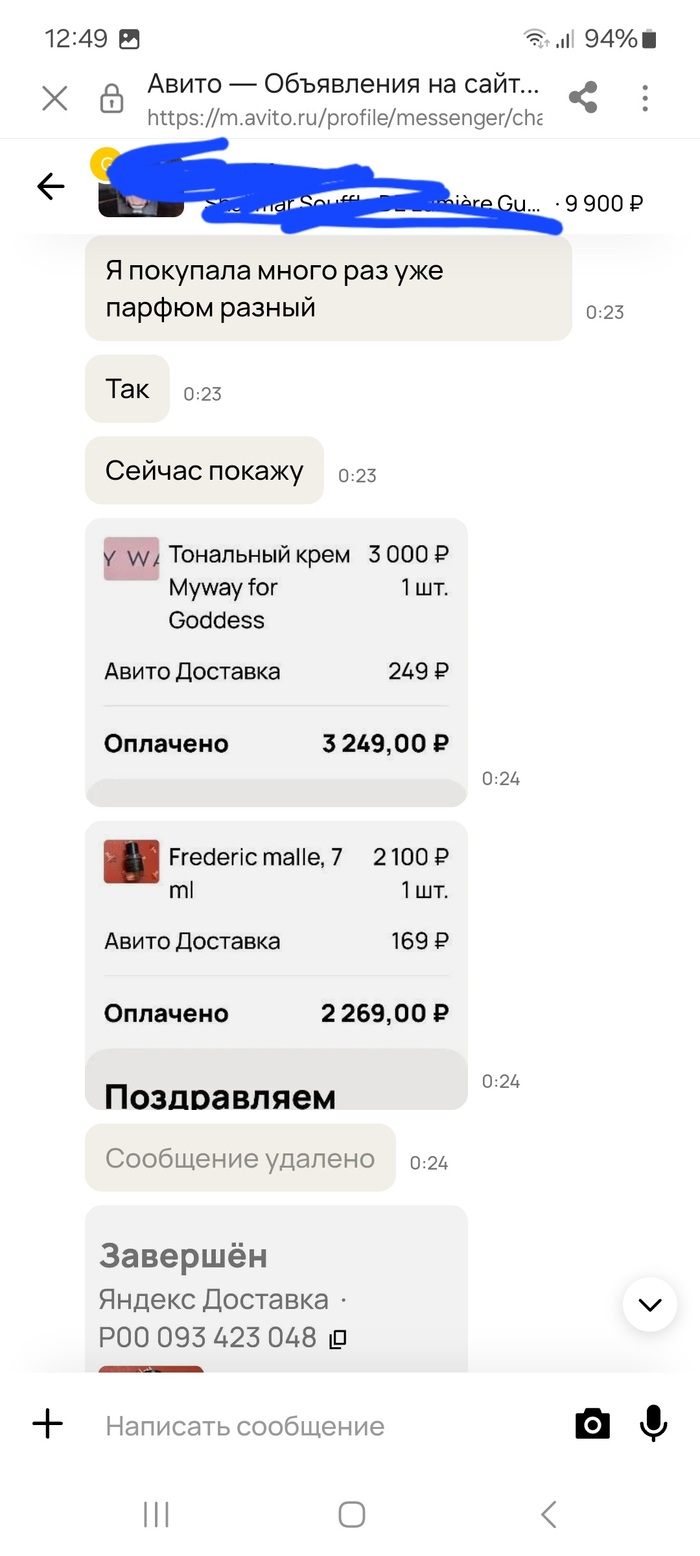Screen dimensions: 700x1556
Task: Jump to the latest messages
Action: [650, 1304]
